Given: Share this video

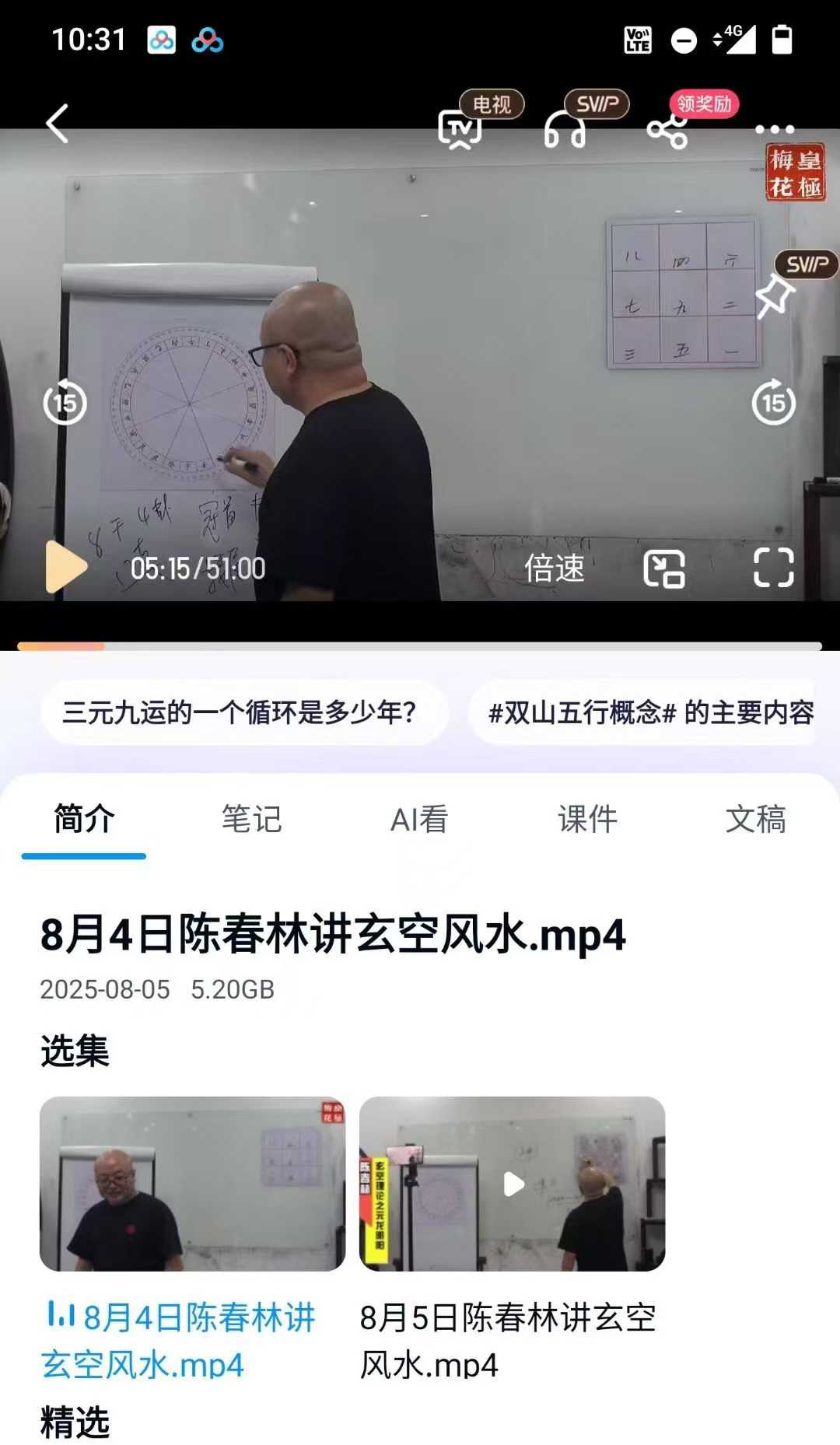Looking at the screenshot, I should (667, 130).
